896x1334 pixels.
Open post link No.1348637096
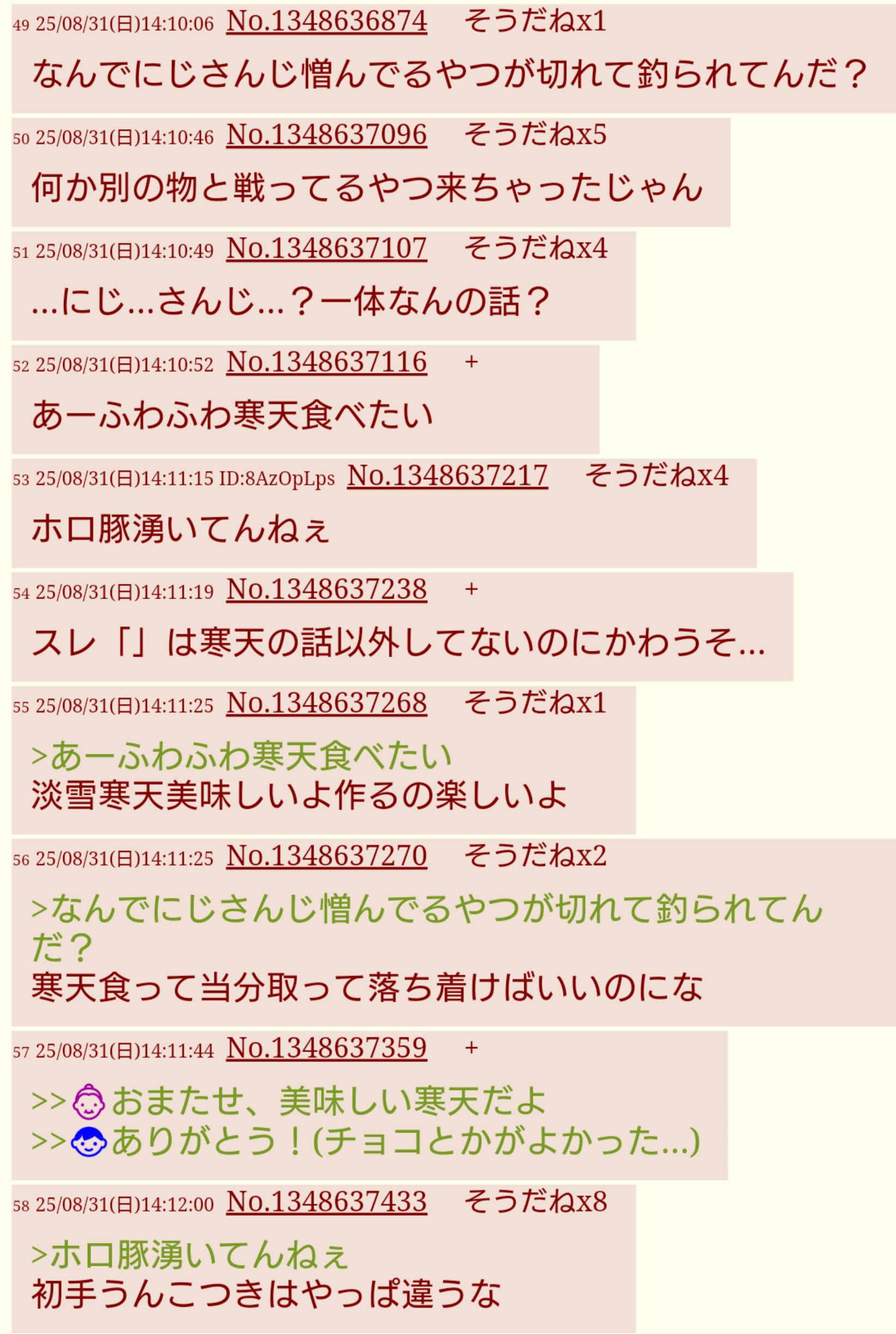tap(326, 135)
